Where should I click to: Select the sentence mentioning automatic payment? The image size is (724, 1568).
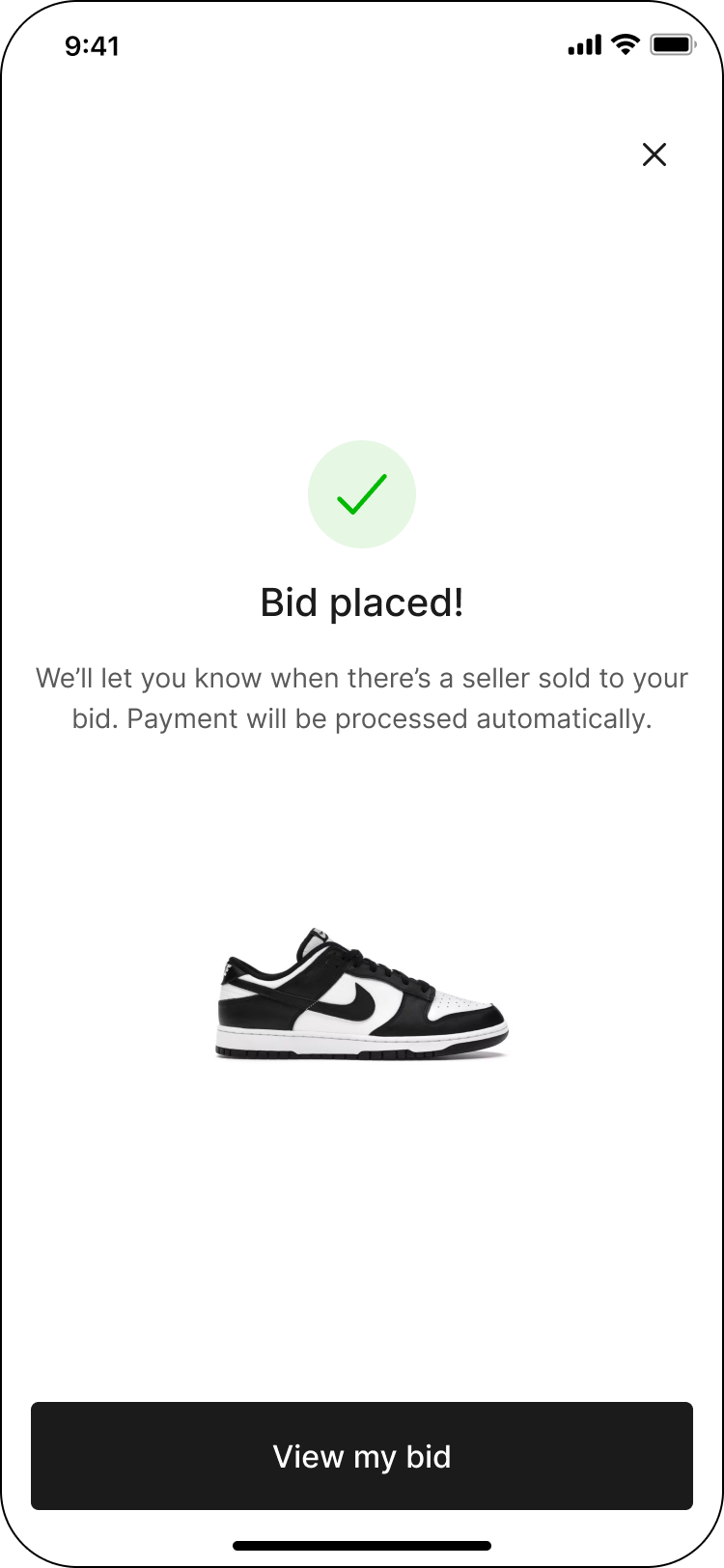click(x=362, y=717)
